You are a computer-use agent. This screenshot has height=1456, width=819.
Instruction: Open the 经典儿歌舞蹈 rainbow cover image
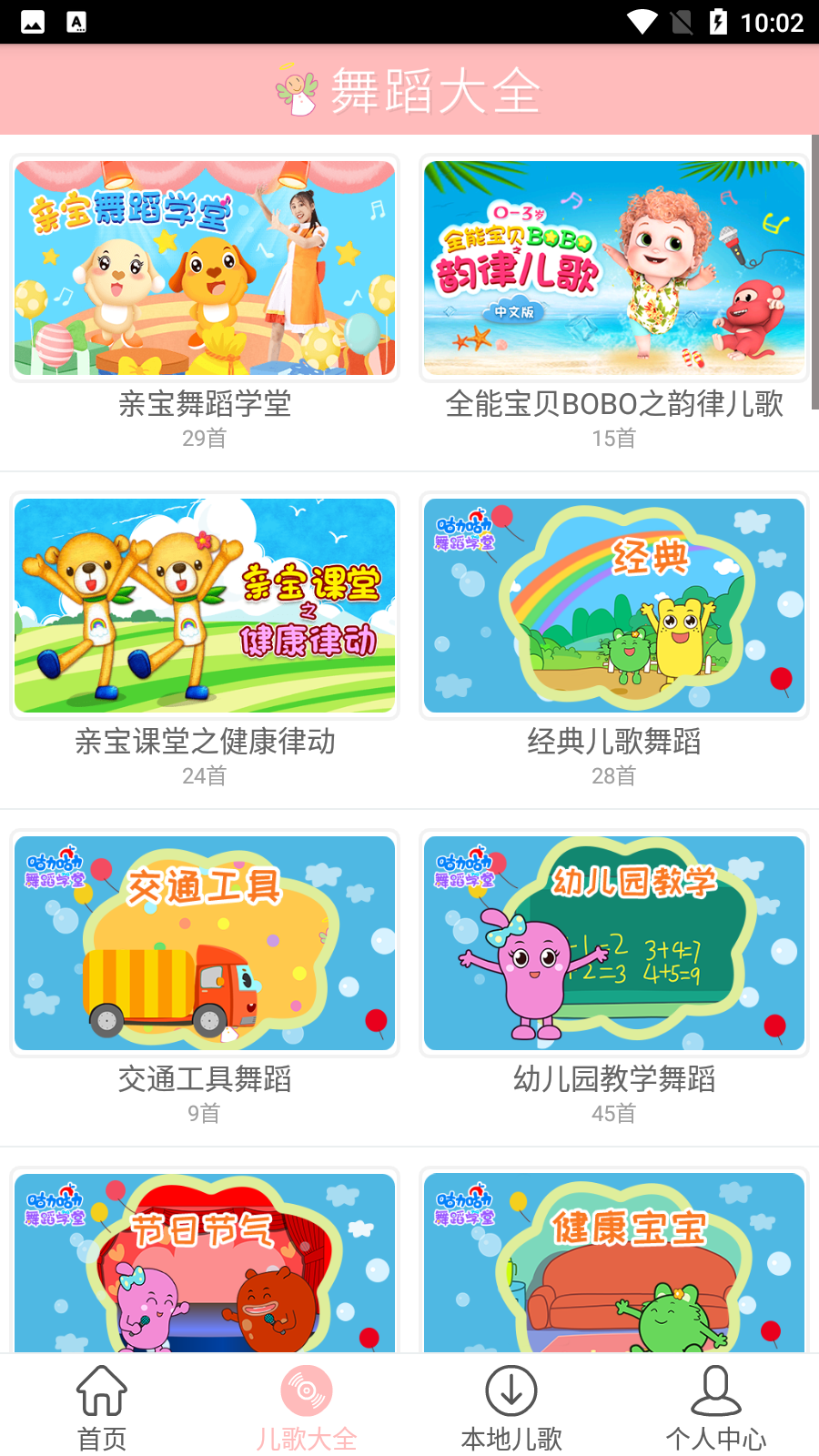tap(613, 605)
